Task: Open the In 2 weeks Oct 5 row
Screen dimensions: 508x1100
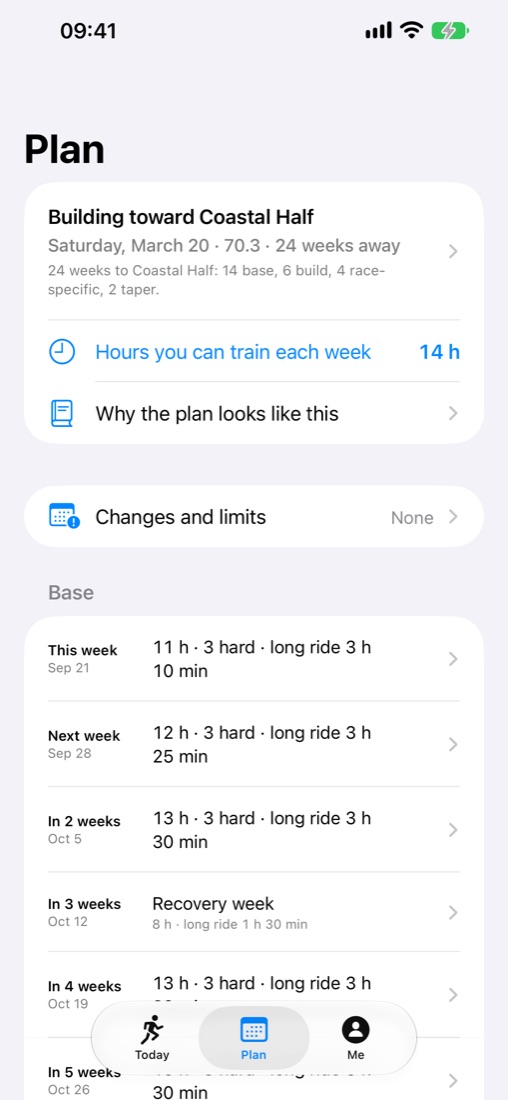Action: pos(253,830)
